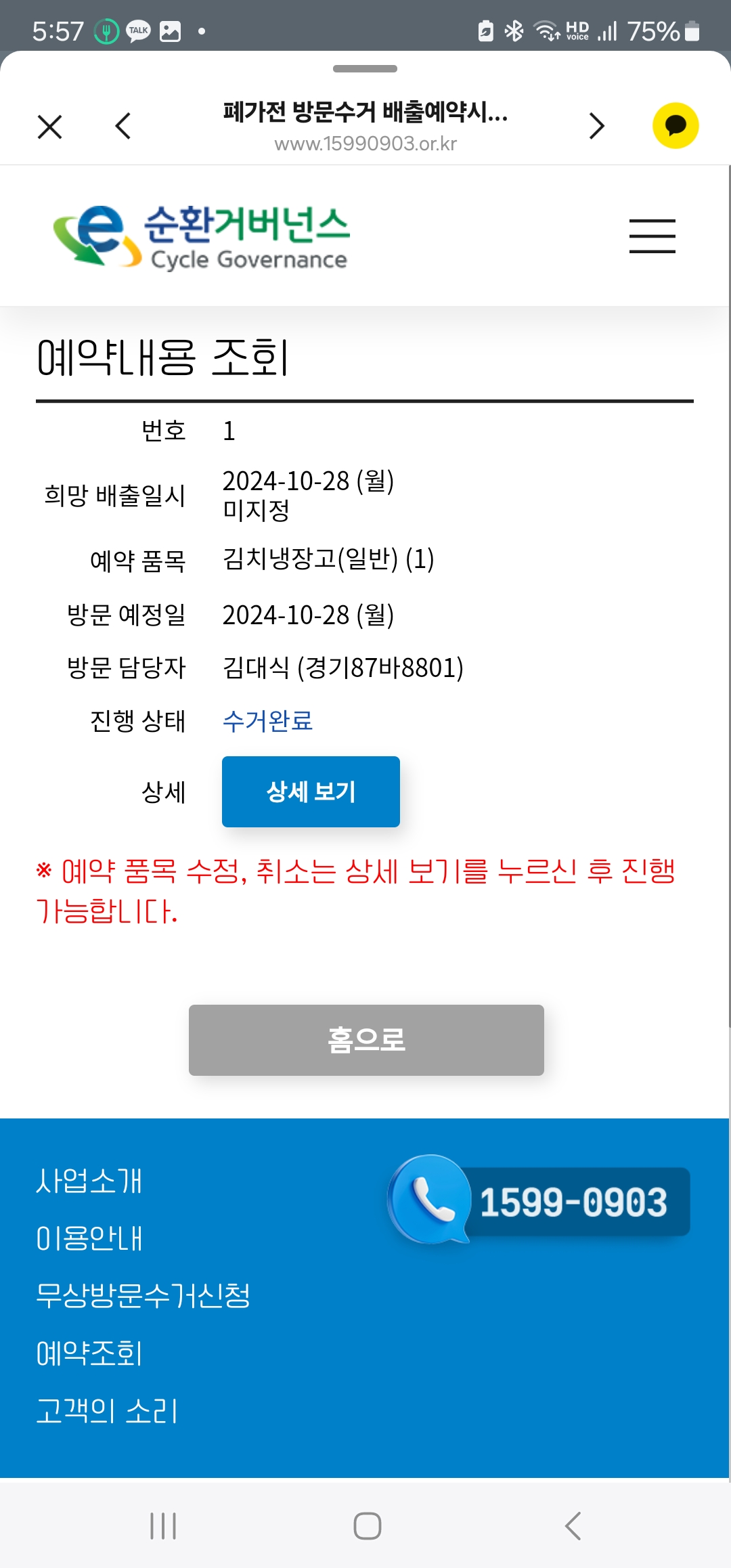This screenshot has width=731, height=1568.
Task: Open the hamburger menu
Action: click(652, 236)
